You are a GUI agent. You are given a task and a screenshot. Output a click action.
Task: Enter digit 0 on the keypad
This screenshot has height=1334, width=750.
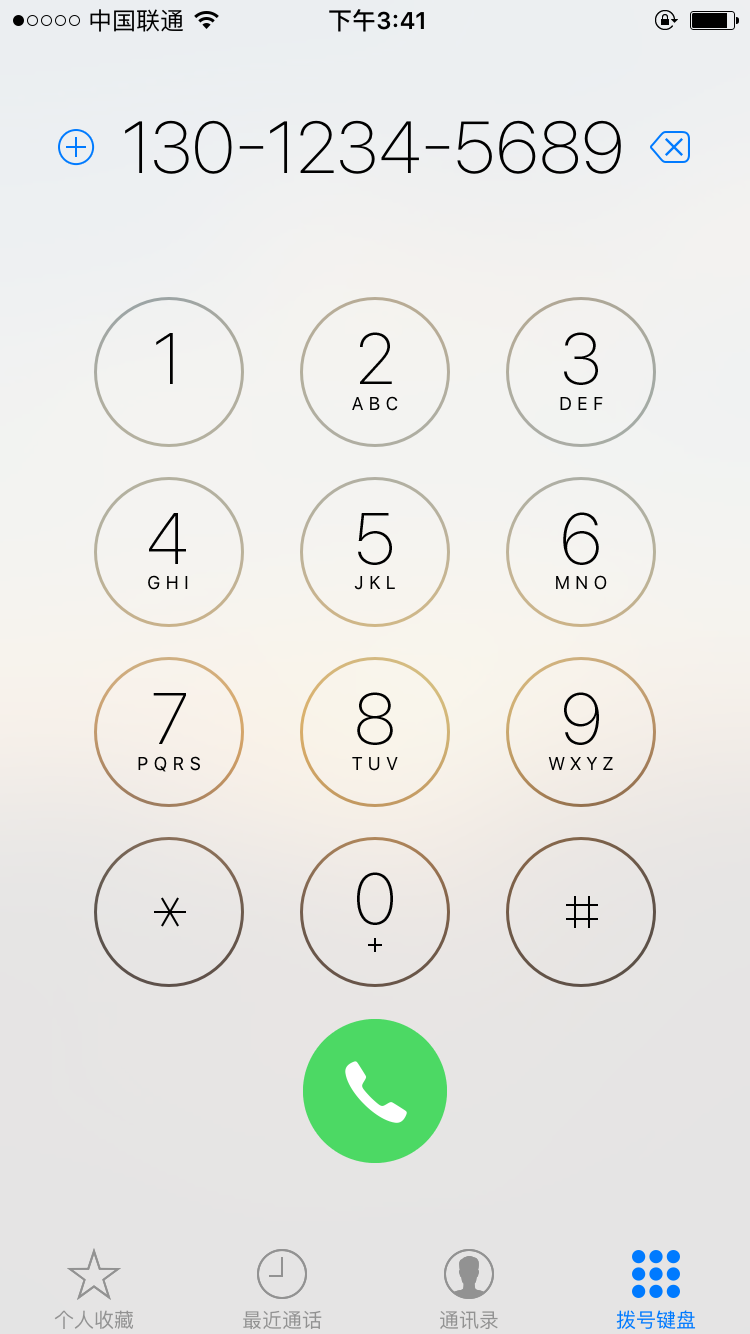375,912
